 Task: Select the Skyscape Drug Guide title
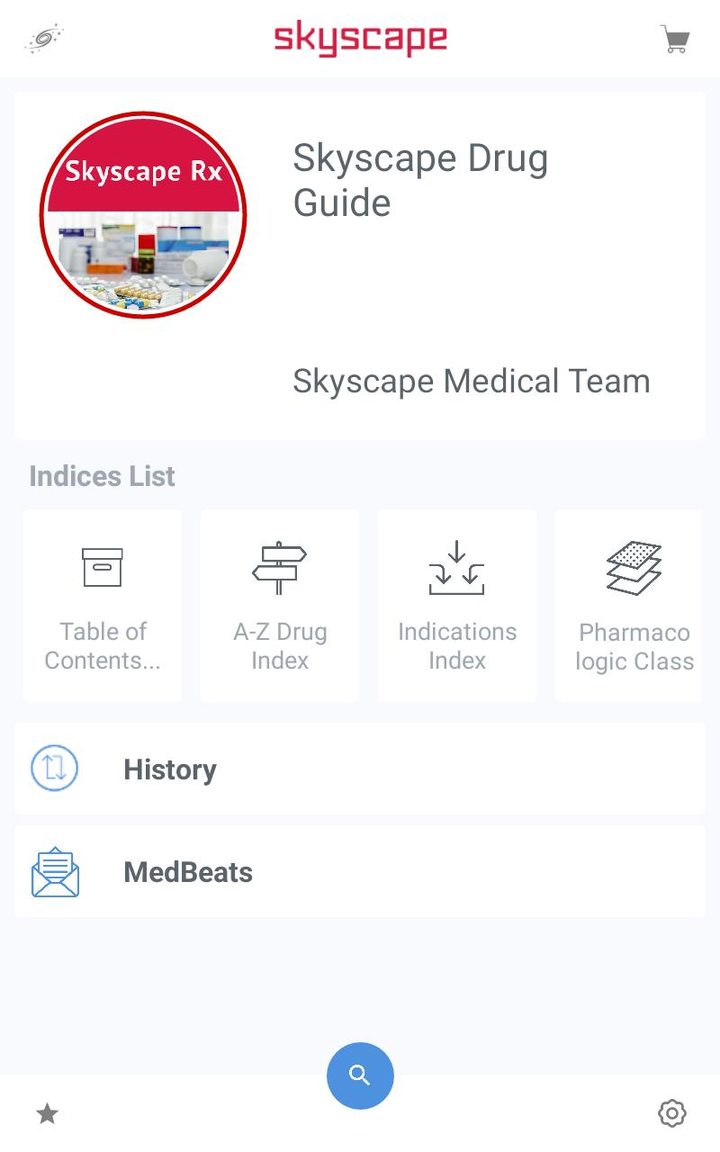pos(419,180)
